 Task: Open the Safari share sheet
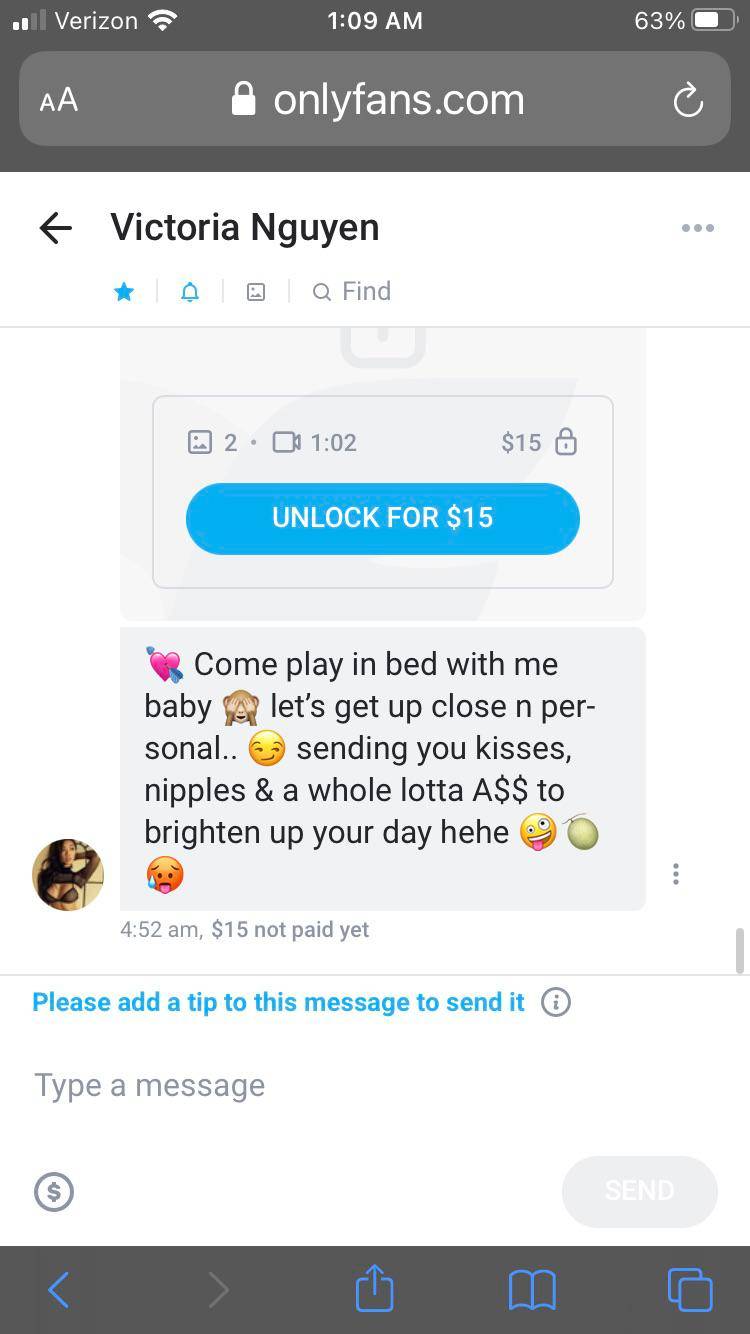(x=375, y=1289)
